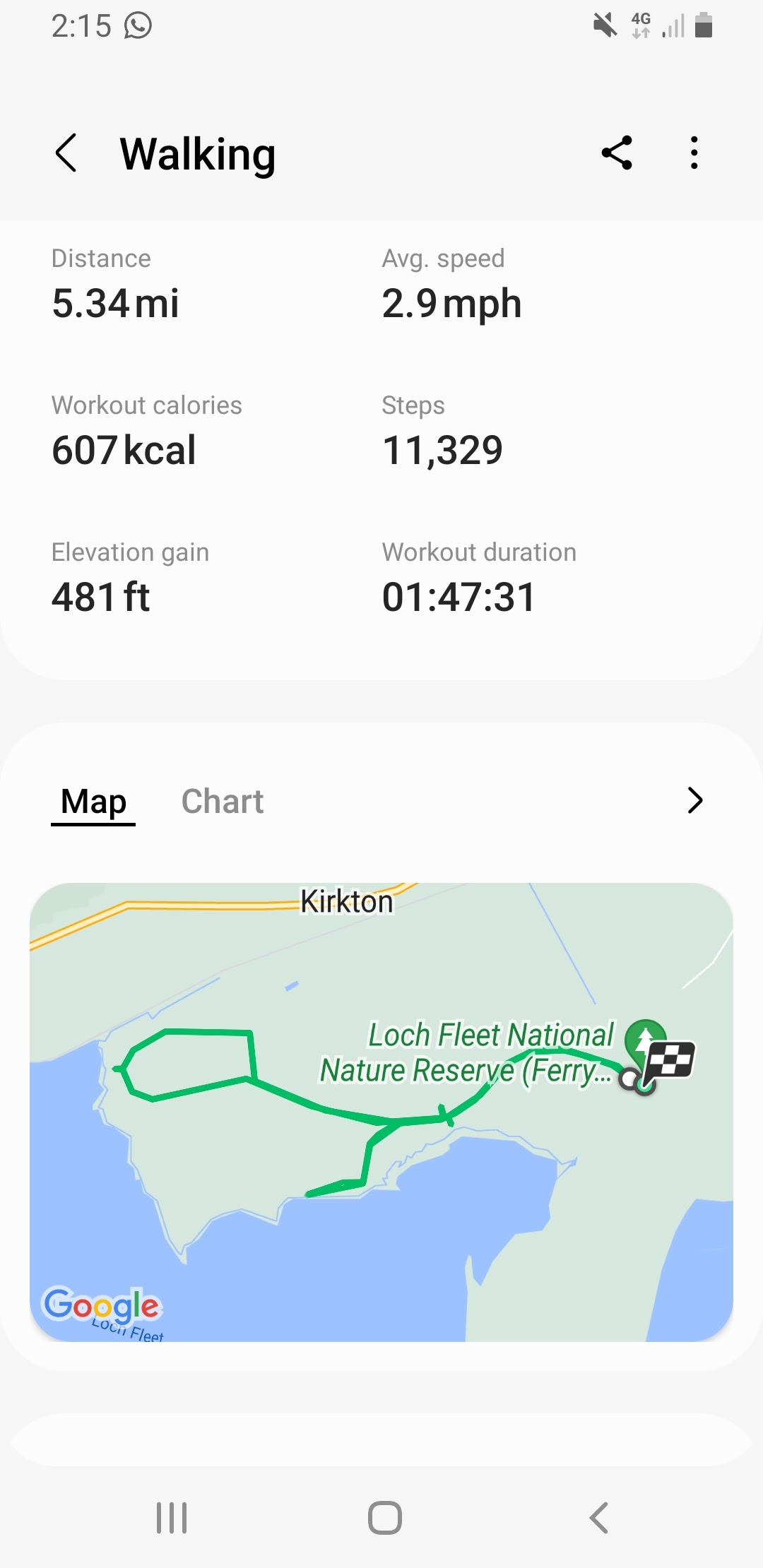763x1568 pixels.
Task: Share this walking workout
Action: click(x=617, y=153)
